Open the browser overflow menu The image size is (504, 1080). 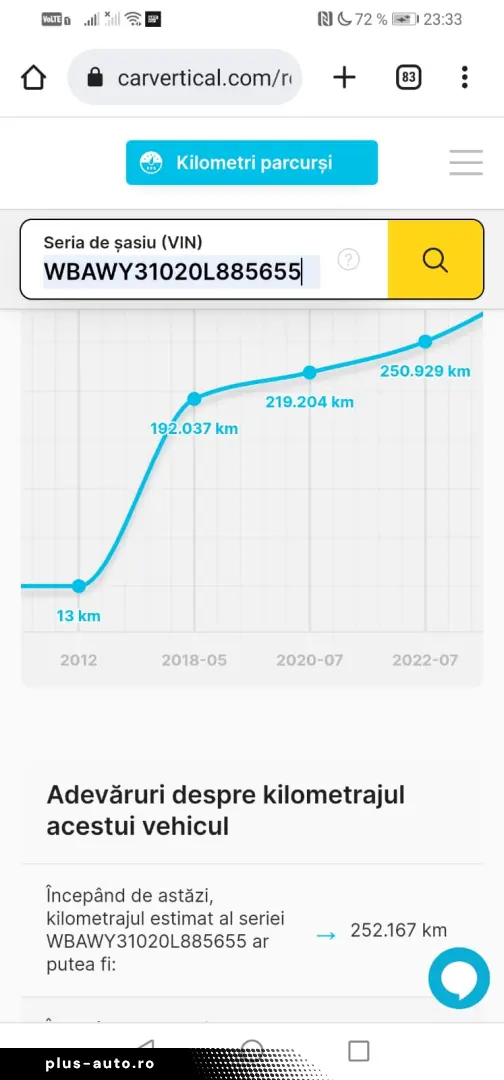[x=465, y=78]
